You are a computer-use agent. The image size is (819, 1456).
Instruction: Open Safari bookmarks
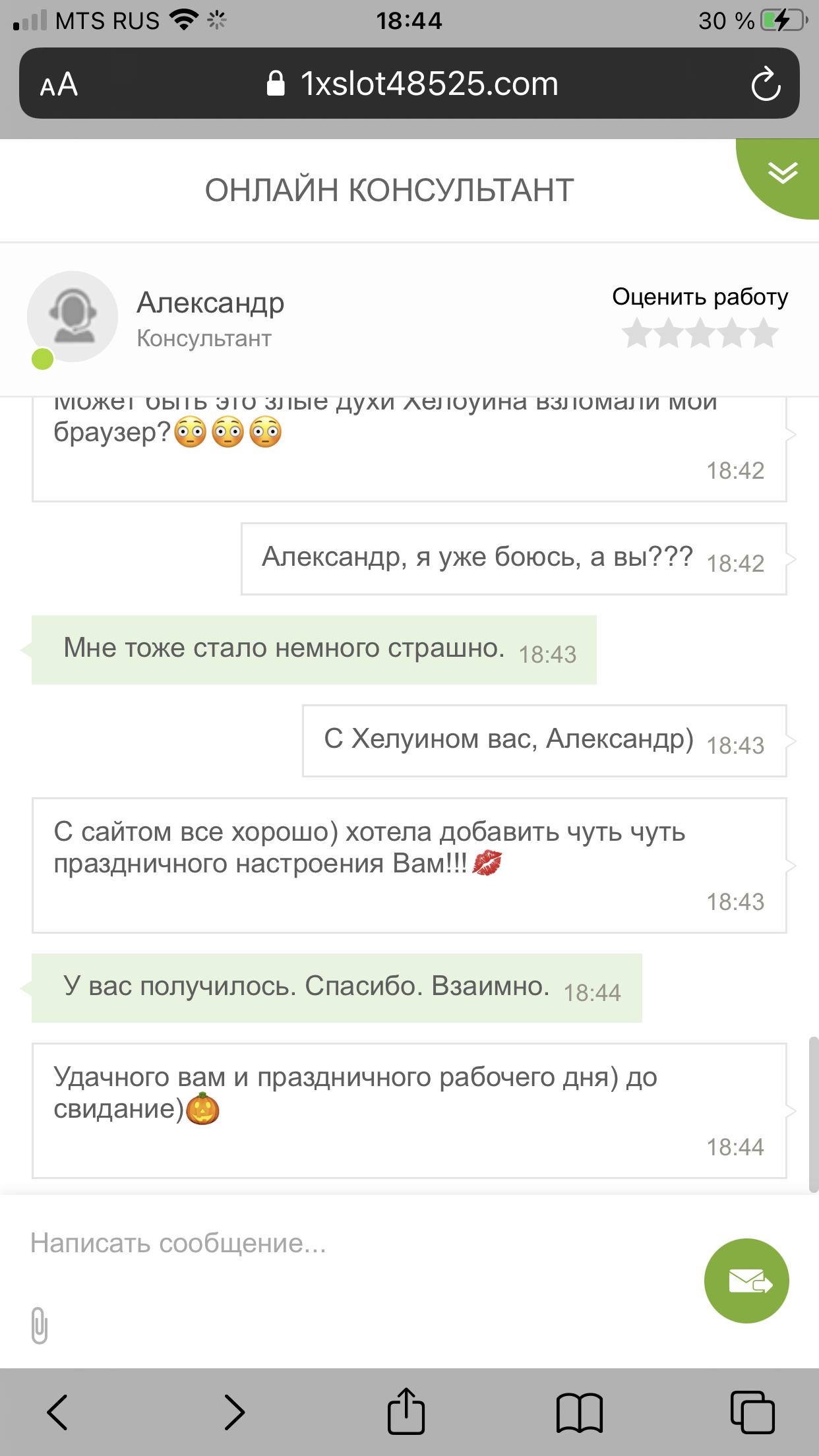point(579,1412)
